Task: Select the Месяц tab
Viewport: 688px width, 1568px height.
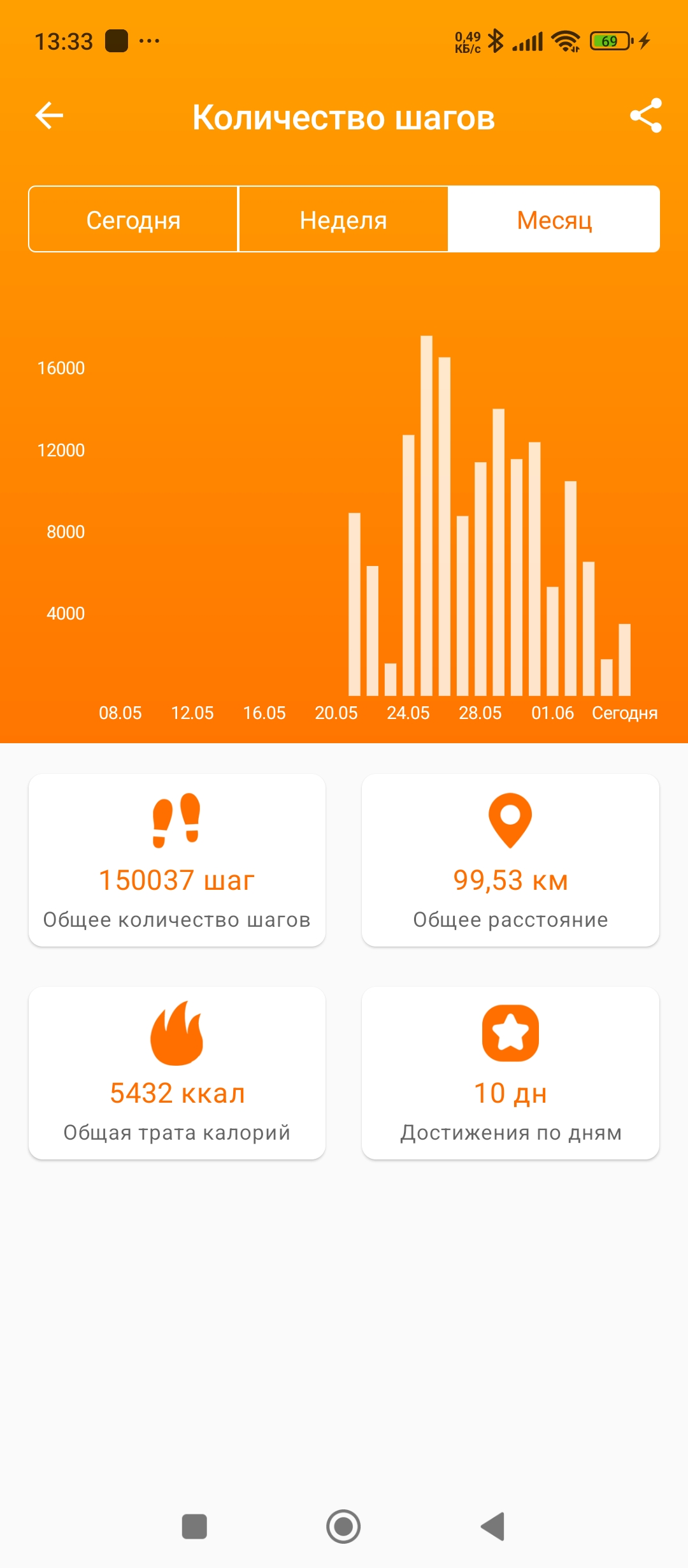Action: pos(554,220)
